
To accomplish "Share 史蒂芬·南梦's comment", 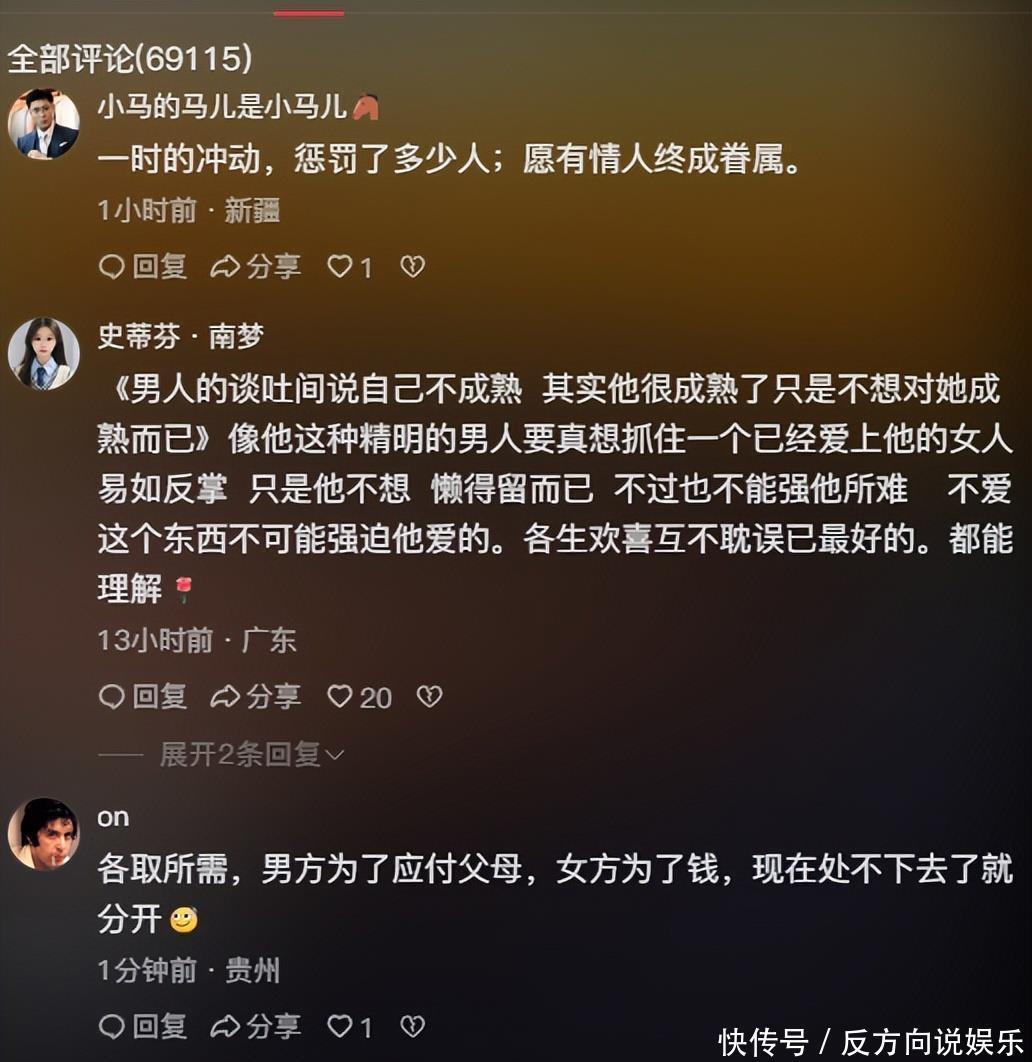I will click(256, 696).
